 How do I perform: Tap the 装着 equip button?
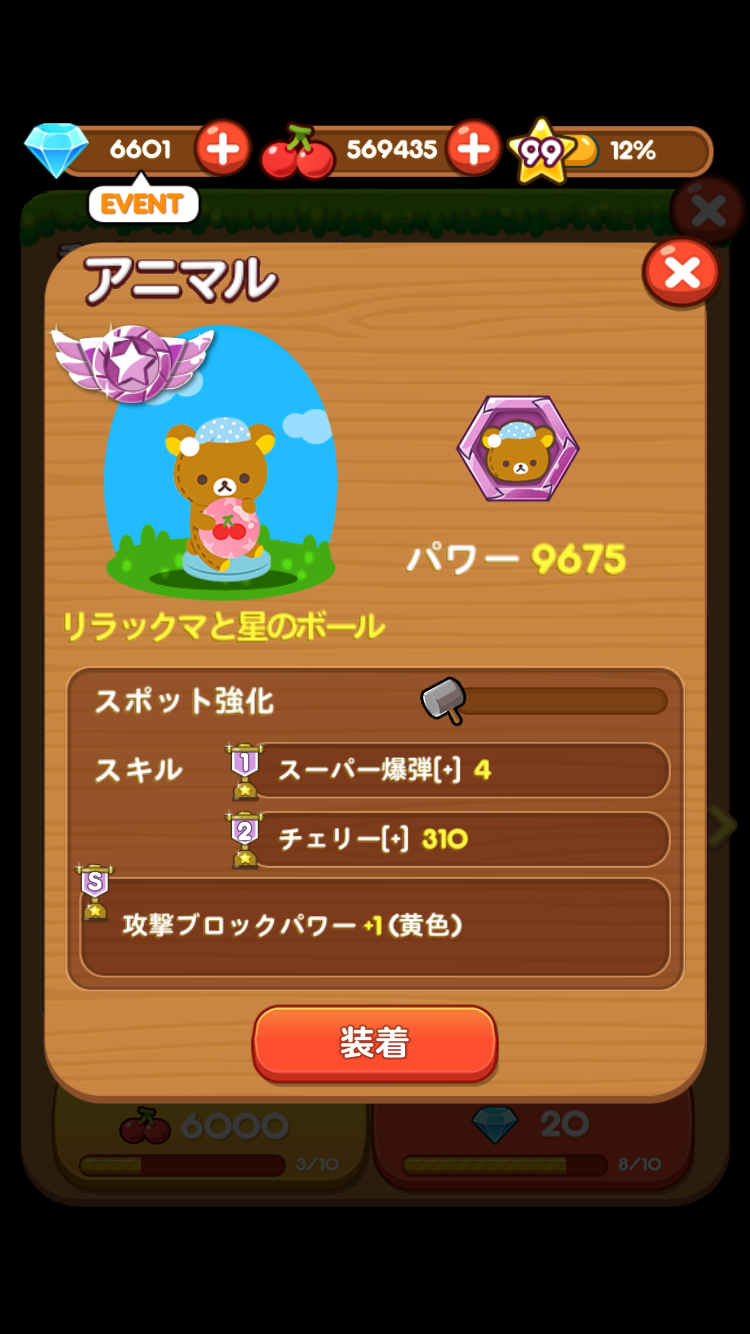click(375, 1043)
